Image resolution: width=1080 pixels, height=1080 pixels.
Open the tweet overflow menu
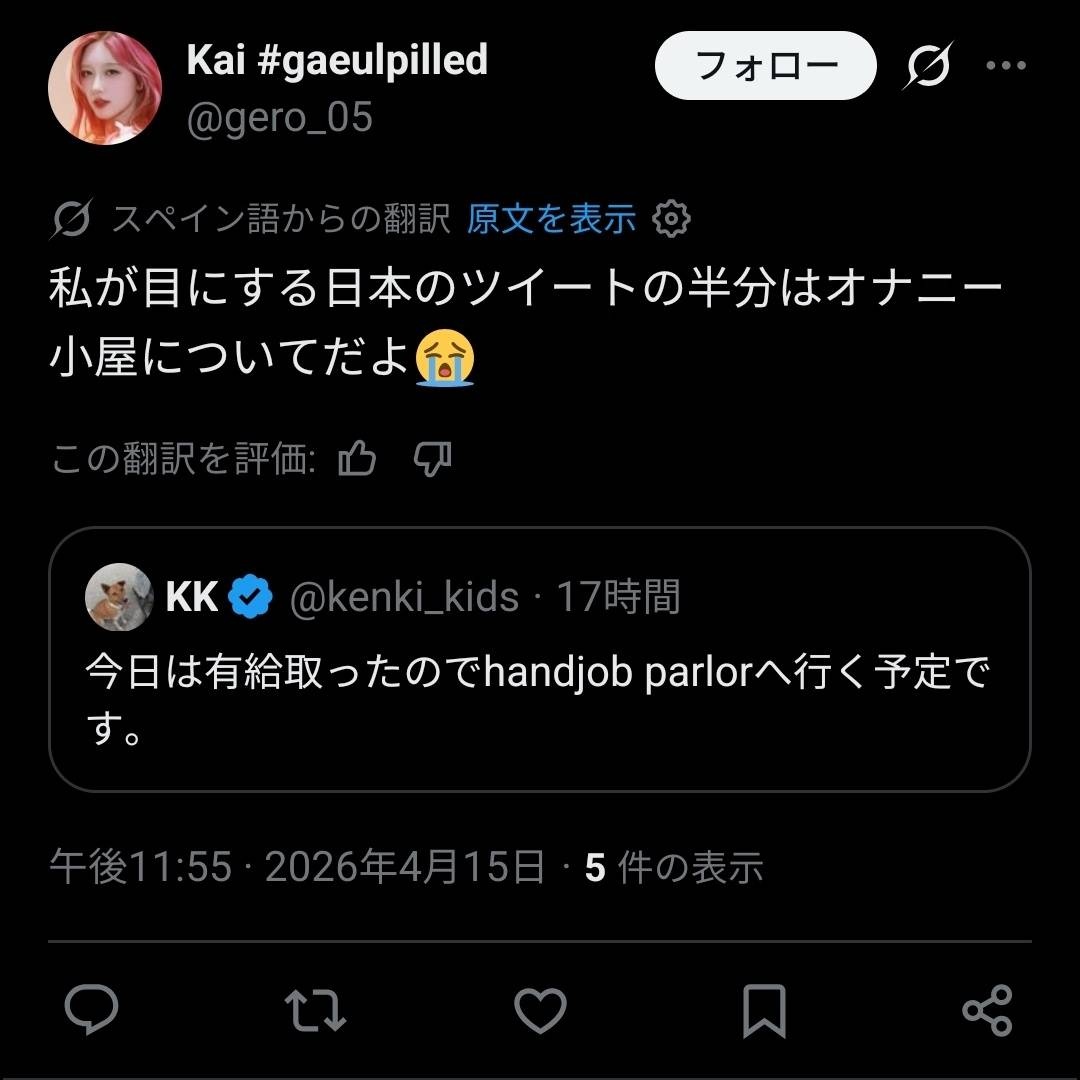point(1006,66)
